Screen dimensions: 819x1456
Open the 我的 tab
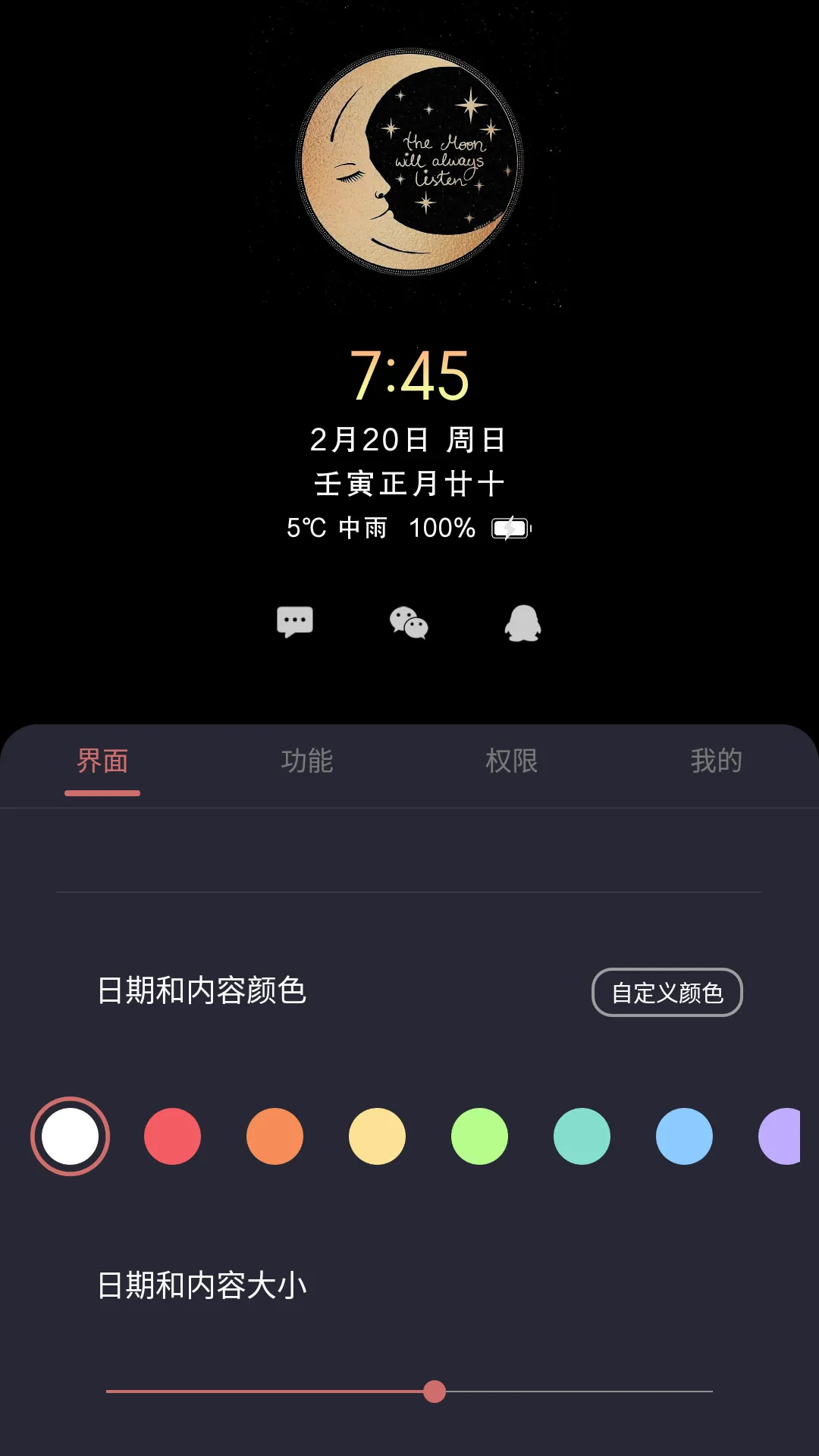(717, 762)
